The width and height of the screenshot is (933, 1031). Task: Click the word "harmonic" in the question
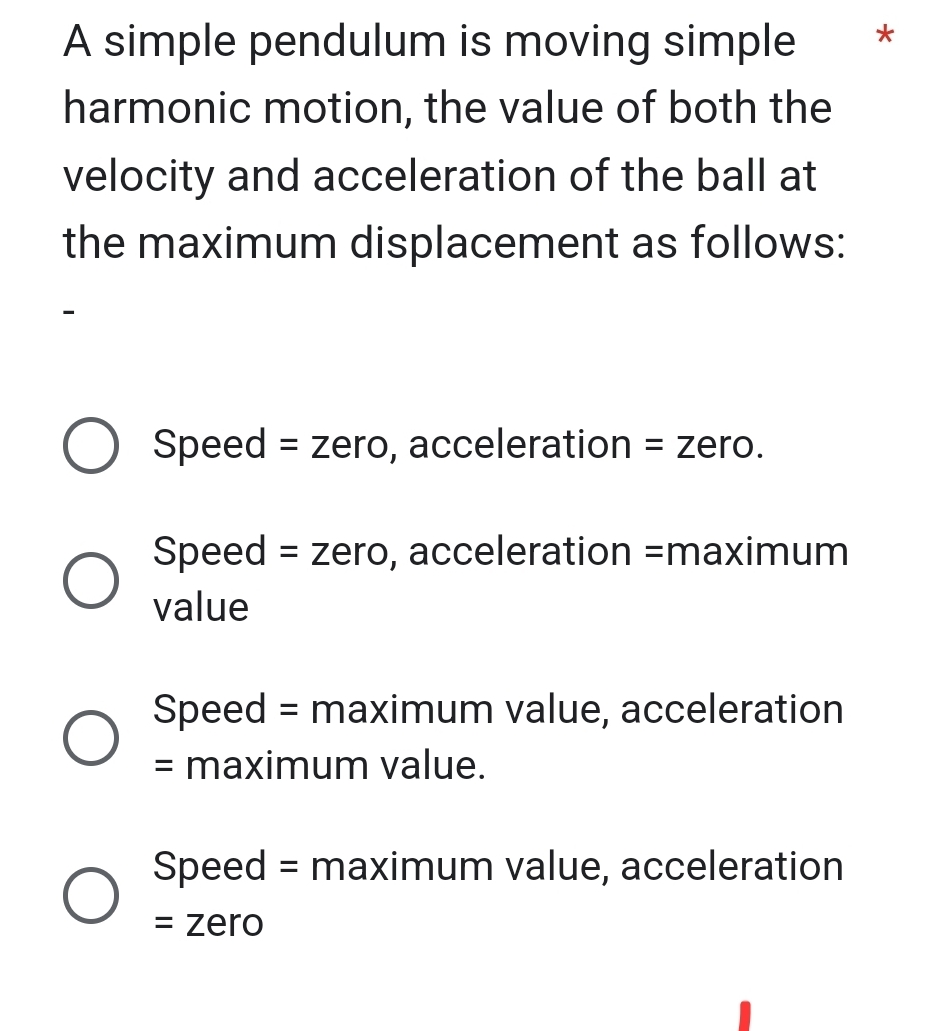[152, 109]
